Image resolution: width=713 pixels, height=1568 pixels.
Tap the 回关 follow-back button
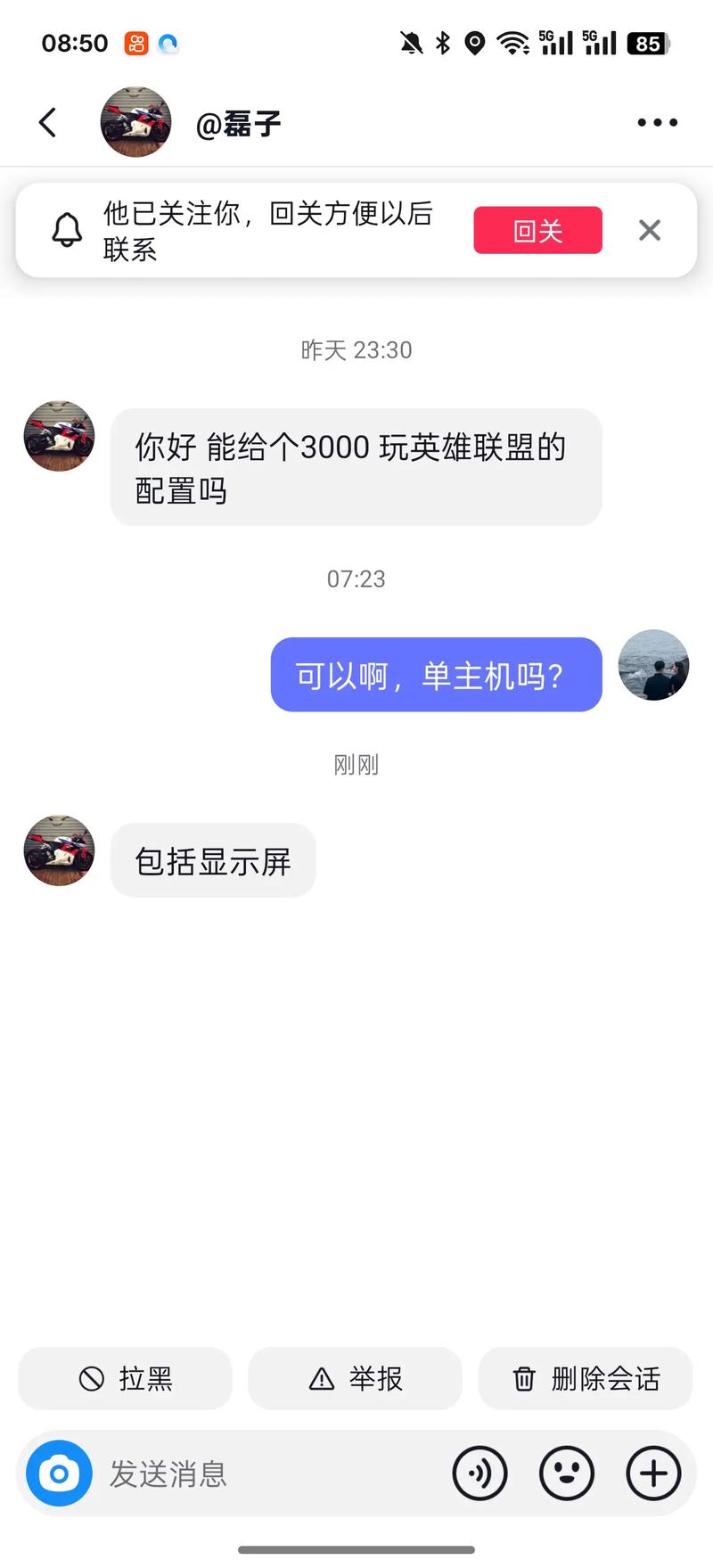click(537, 230)
